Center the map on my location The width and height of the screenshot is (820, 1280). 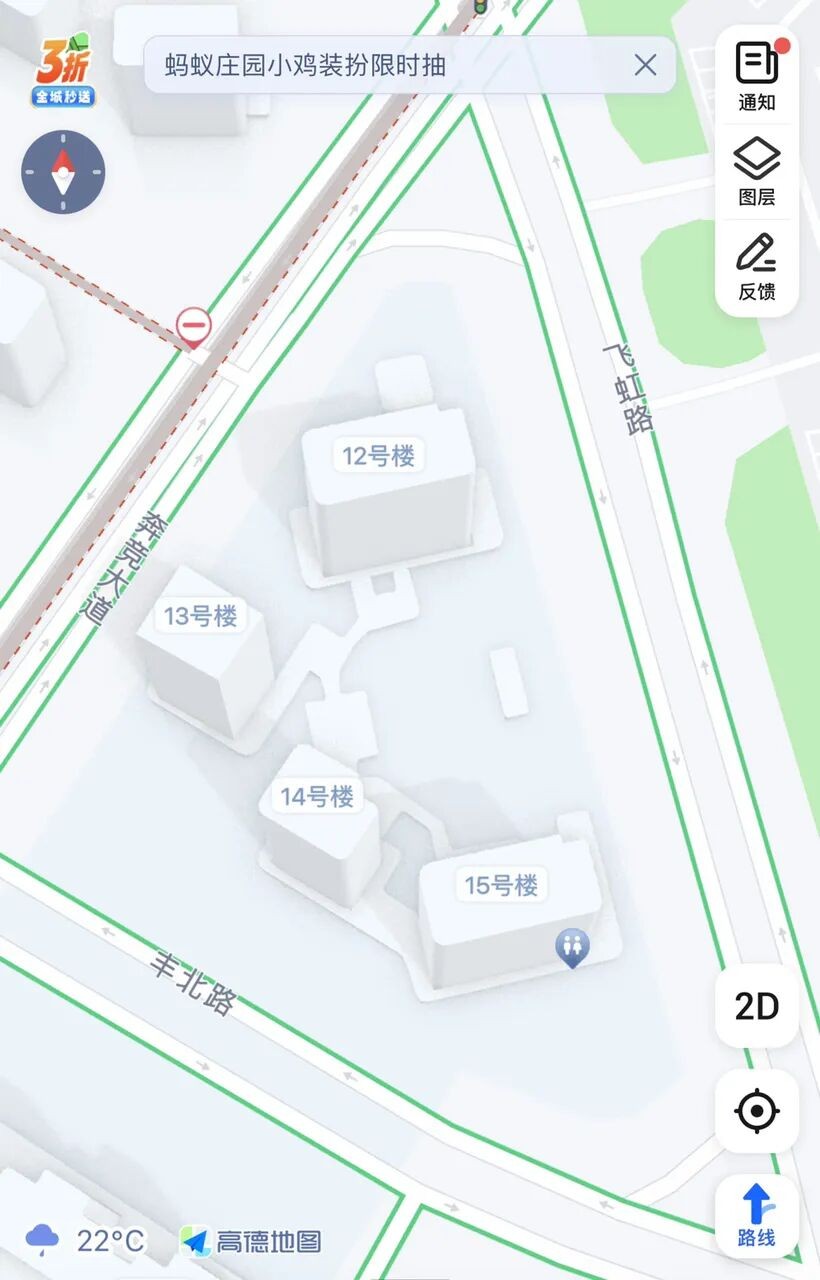tap(757, 1110)
